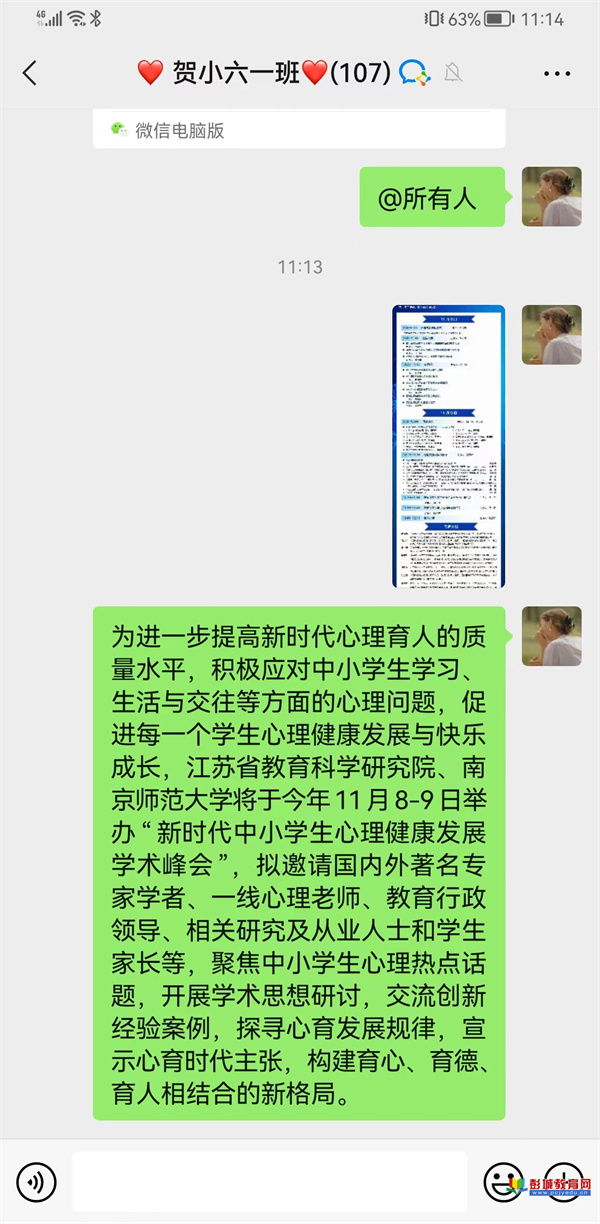Switch to voice message input
This screenshot has height=1224, width=600.
[x=37, y=1183]
